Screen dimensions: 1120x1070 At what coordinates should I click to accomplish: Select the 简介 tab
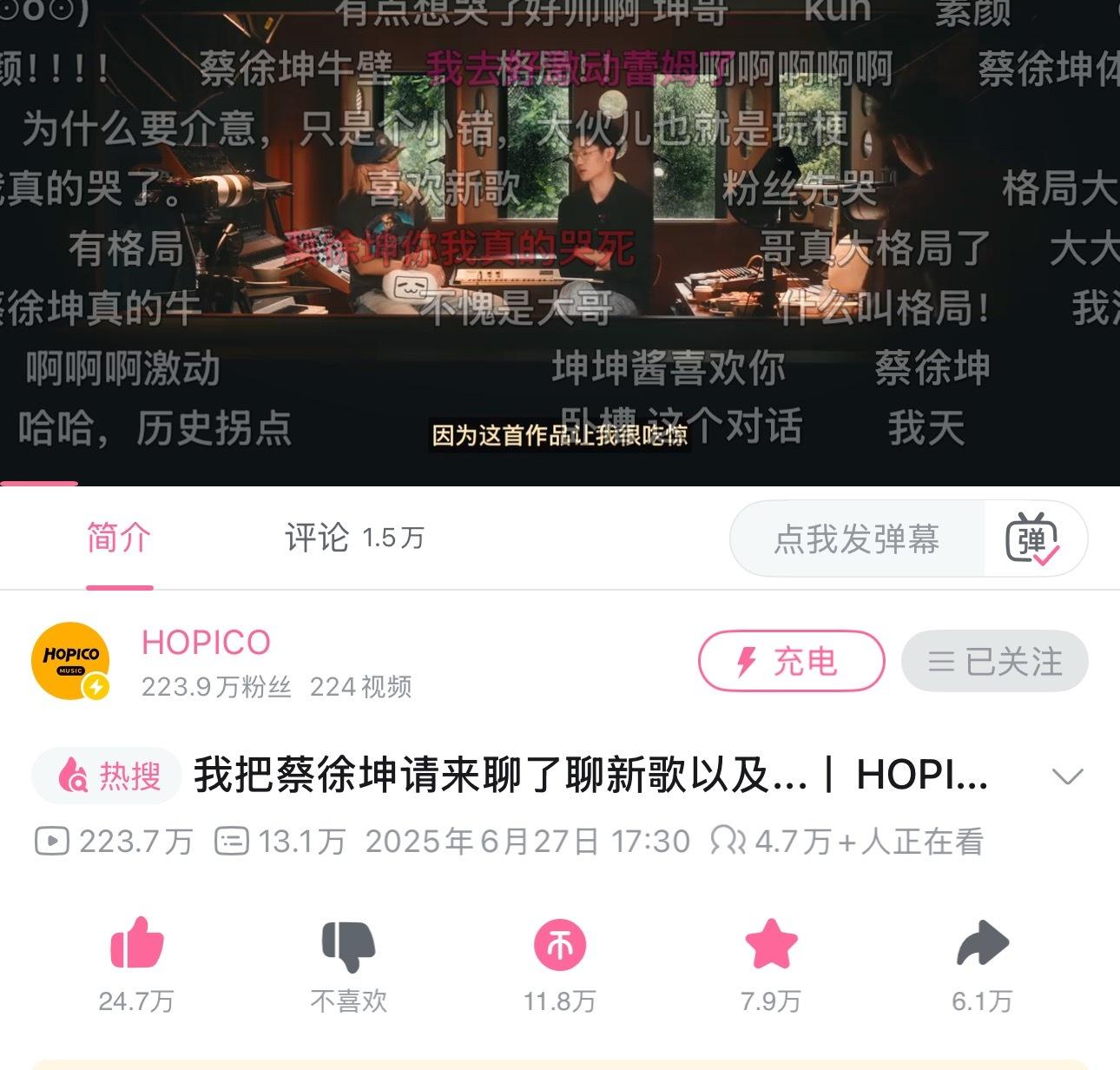tap(119, 538)
